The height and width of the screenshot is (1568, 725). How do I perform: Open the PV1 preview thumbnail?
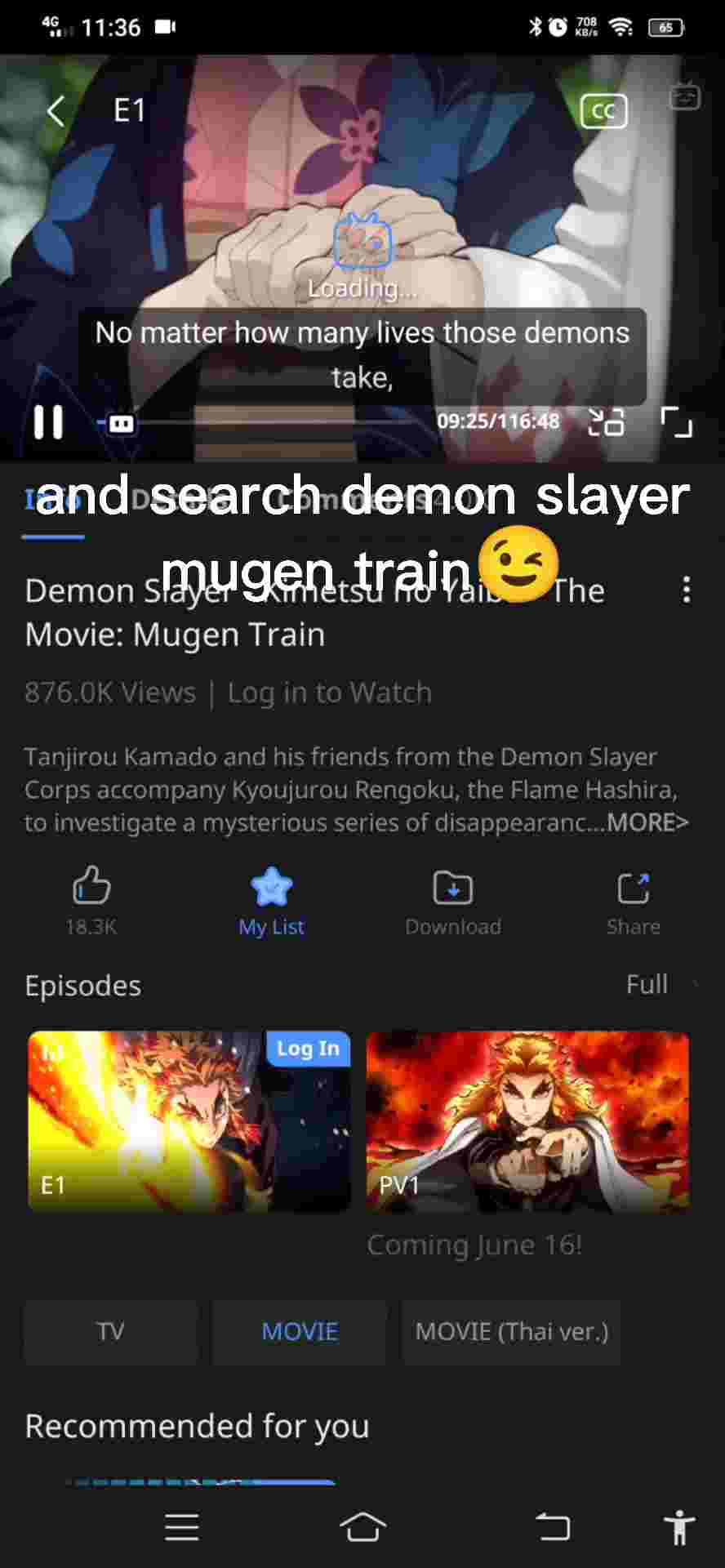[527, 1120]
